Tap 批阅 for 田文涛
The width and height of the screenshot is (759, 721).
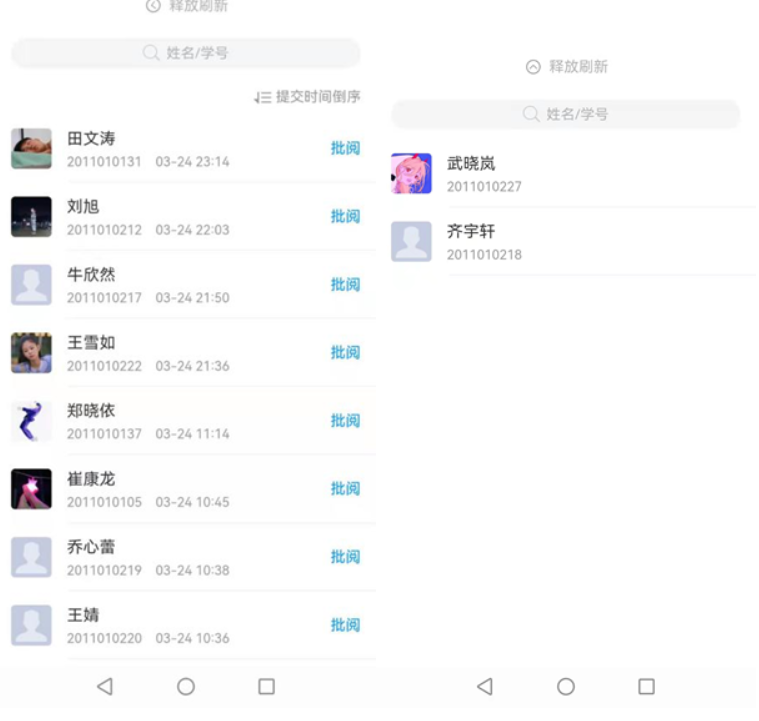click(345, 148)
